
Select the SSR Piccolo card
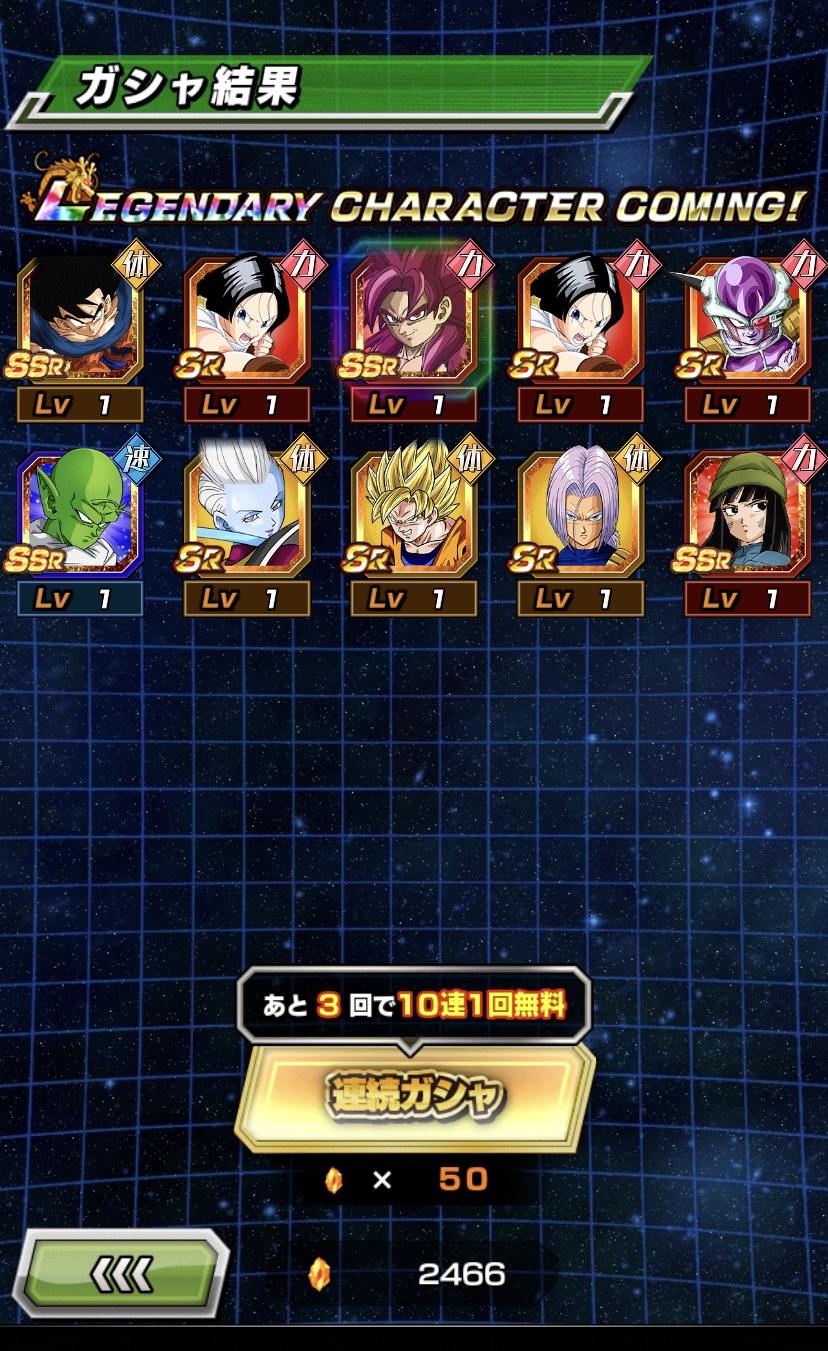click(80, 515)
